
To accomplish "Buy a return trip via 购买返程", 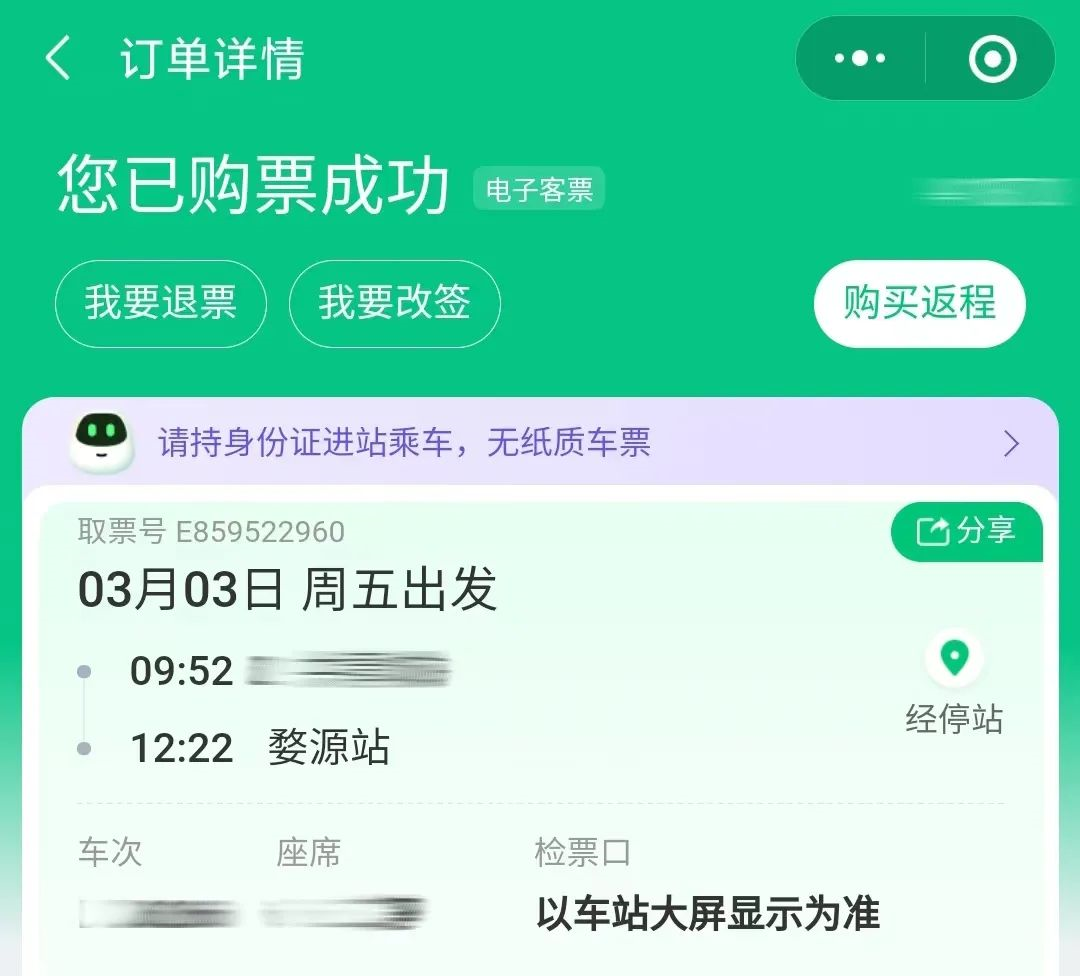I will [x=919, y=303].
